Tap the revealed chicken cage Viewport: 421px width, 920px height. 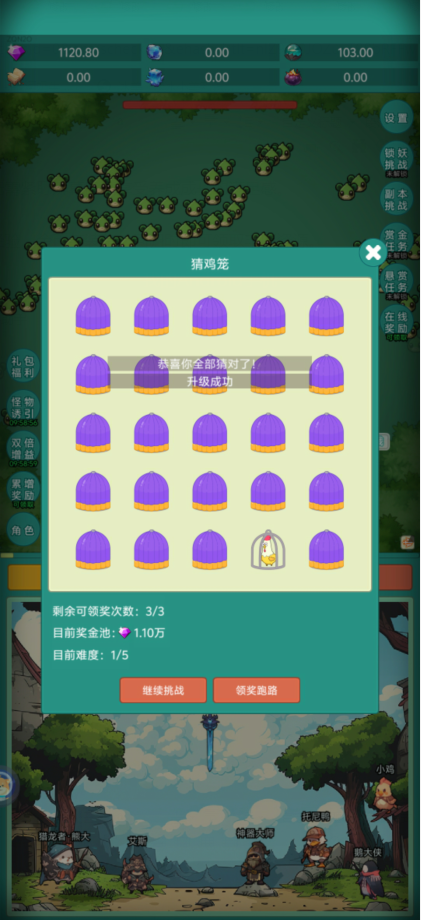268,550
